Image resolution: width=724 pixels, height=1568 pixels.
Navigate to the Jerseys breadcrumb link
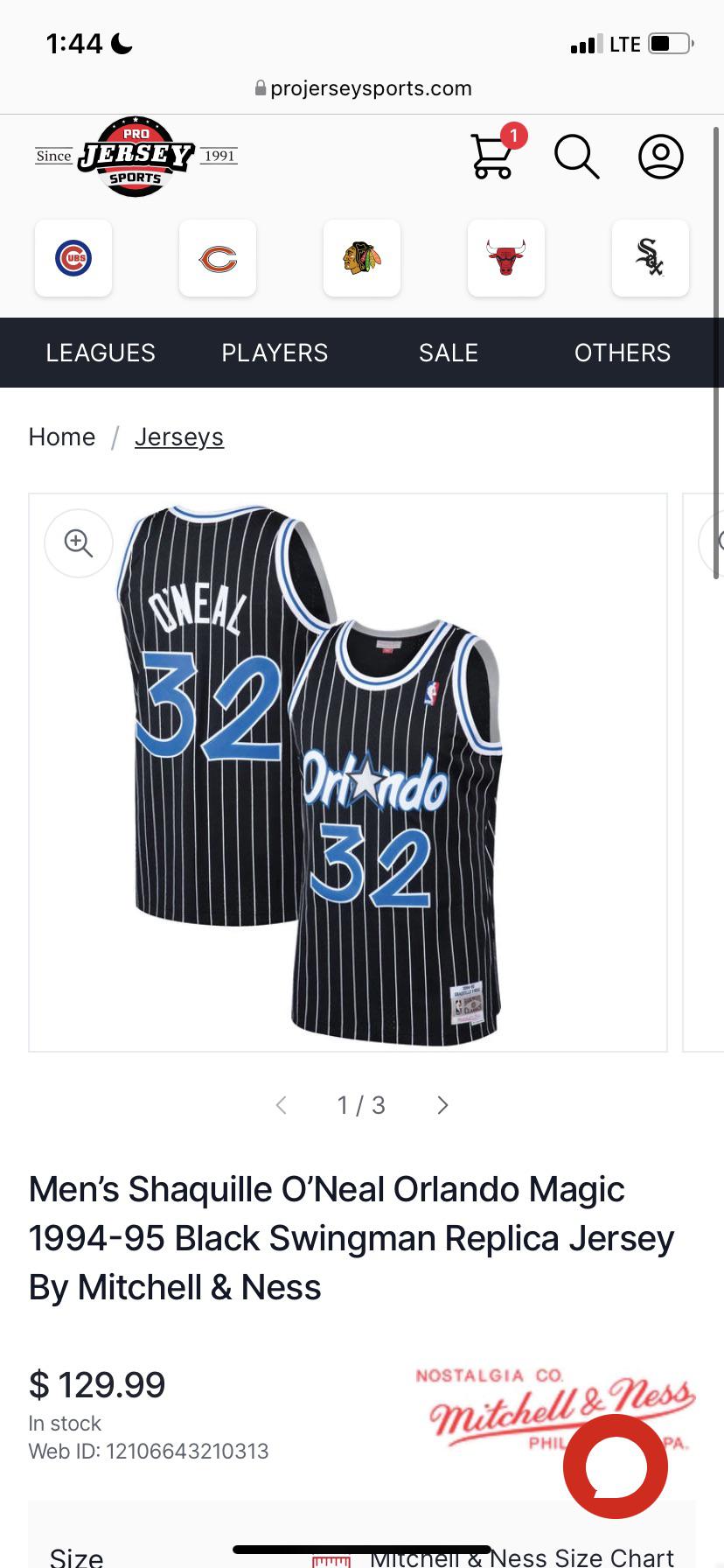coord(179,437)
